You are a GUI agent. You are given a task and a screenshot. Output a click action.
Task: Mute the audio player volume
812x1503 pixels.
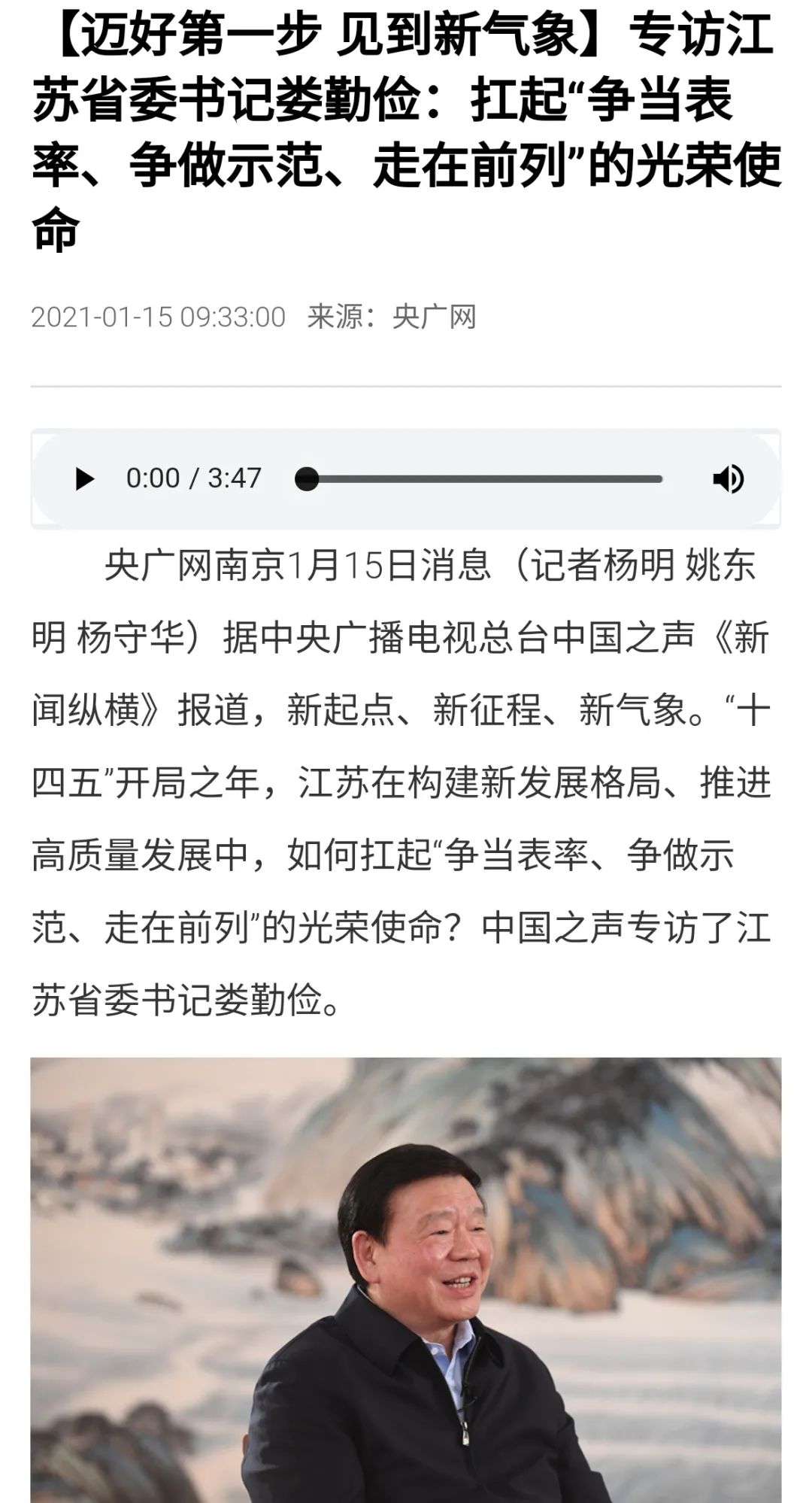(x=728, y=478)
